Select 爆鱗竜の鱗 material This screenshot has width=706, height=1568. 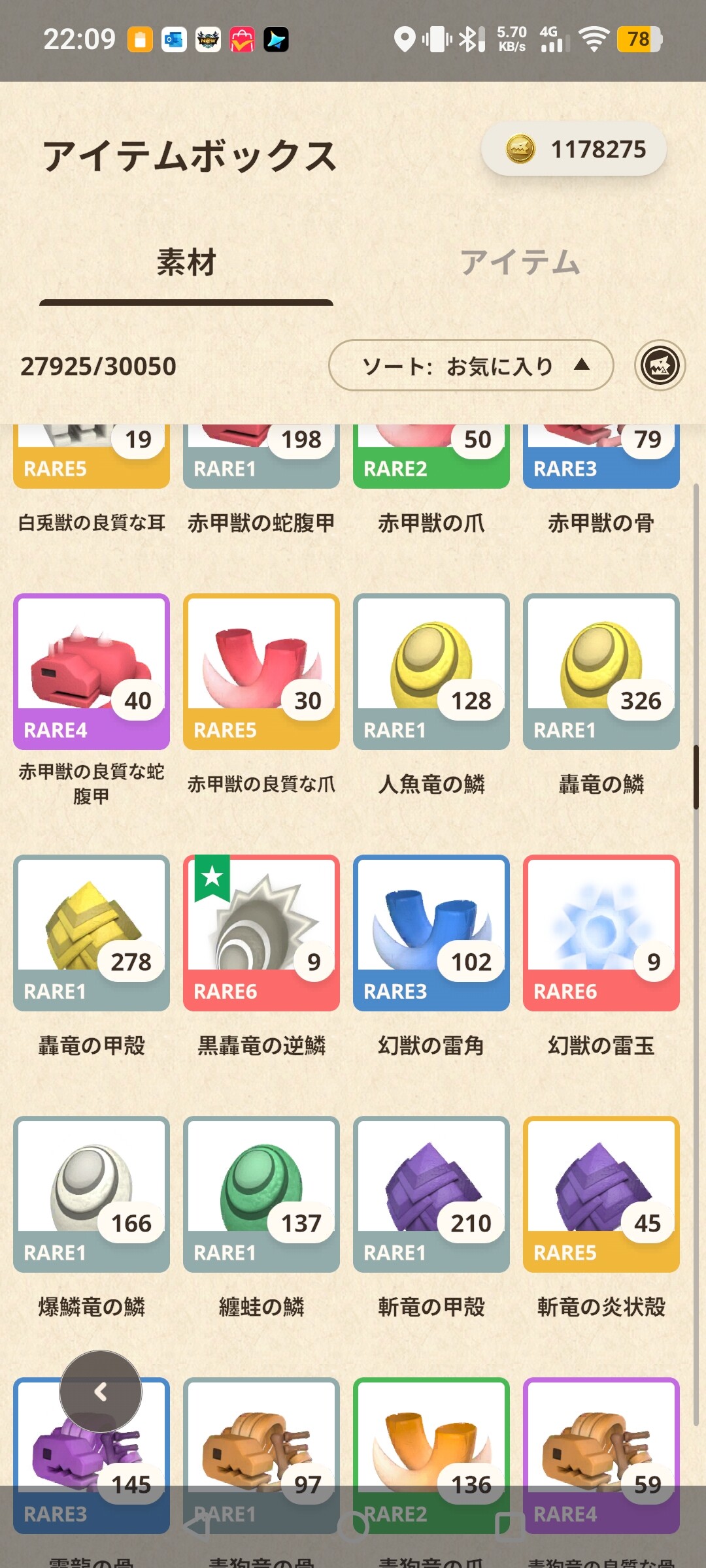(92, 1194)
